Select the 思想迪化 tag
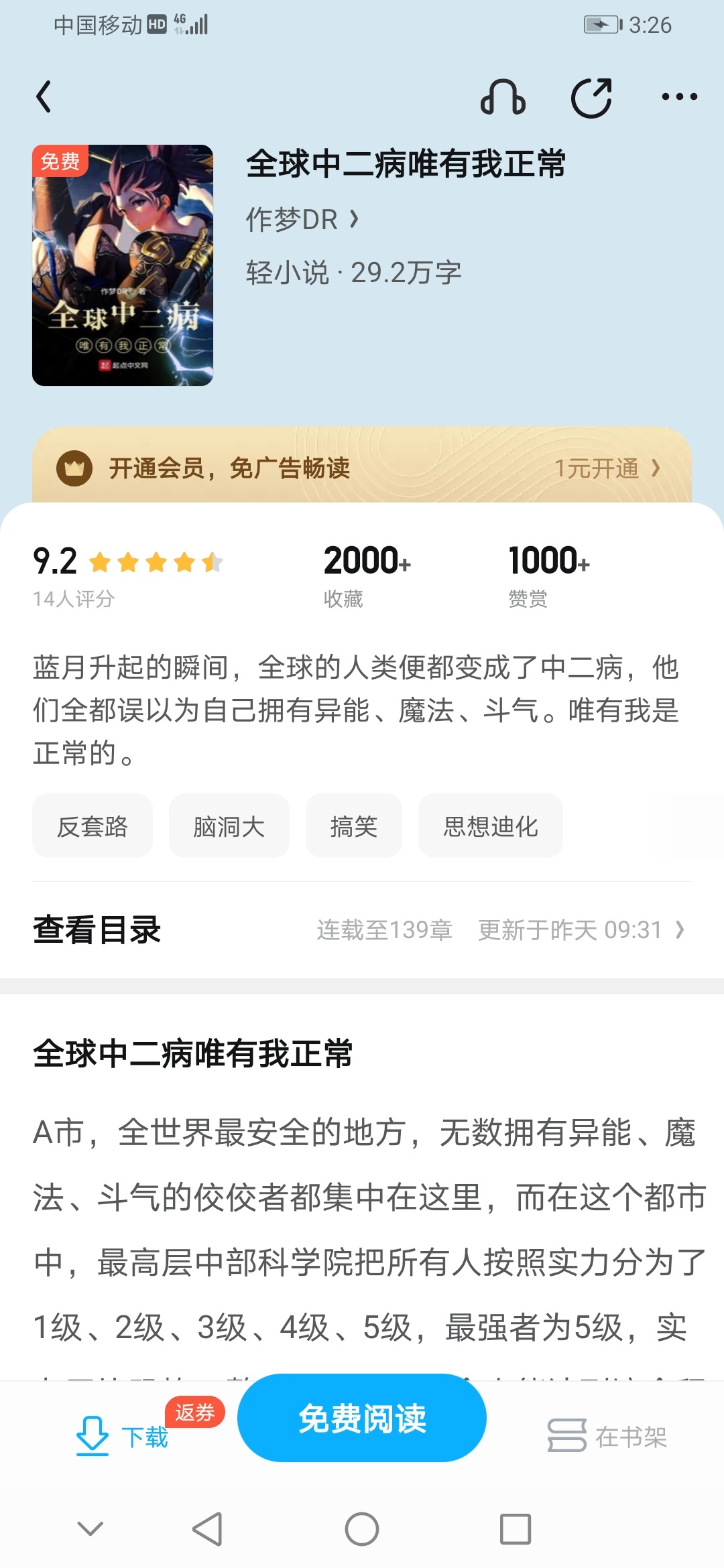The width and height of the screenshot is (724, 1568). coord(490,826)
